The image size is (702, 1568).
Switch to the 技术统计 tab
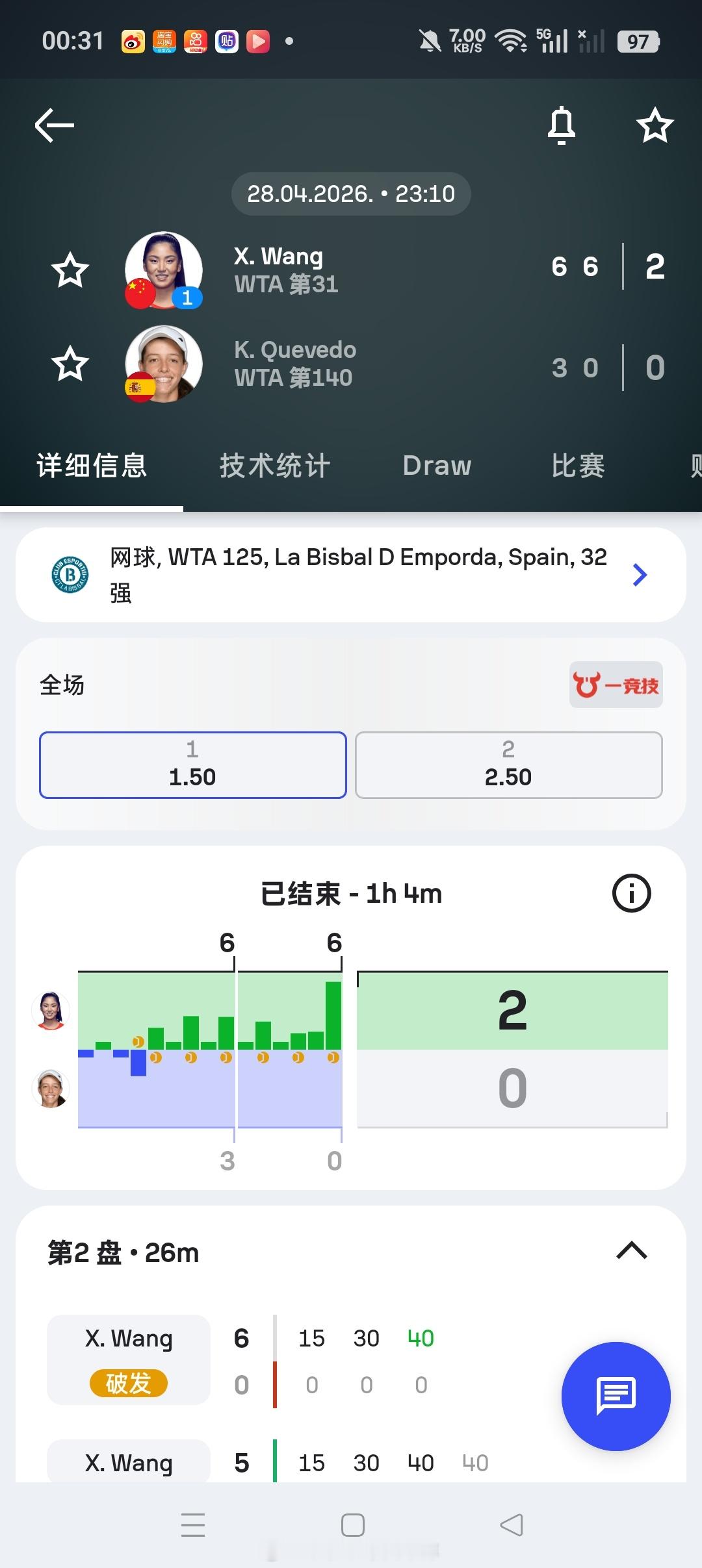pyautogui.click(x=276, y=465)
